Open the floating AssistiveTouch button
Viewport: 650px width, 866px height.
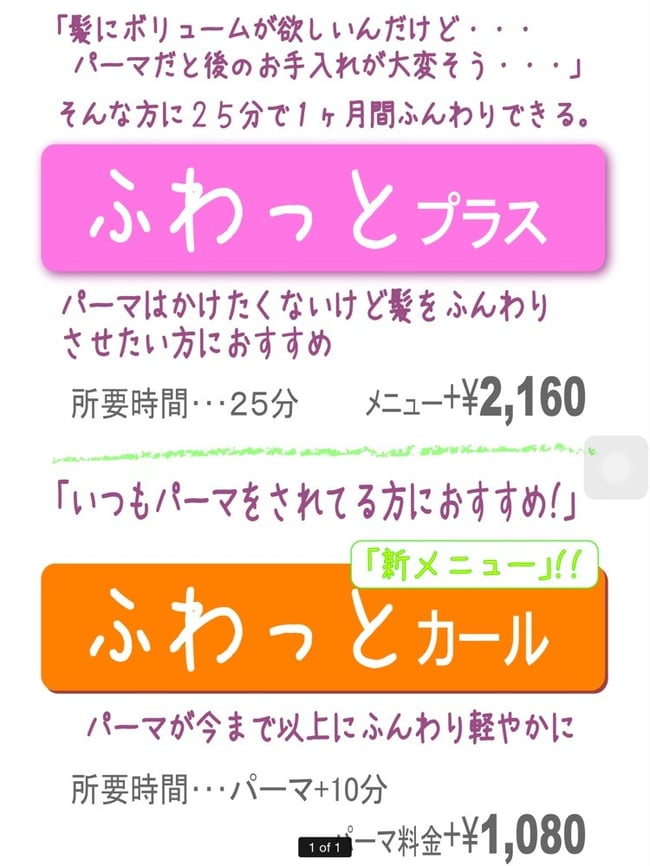615,467
